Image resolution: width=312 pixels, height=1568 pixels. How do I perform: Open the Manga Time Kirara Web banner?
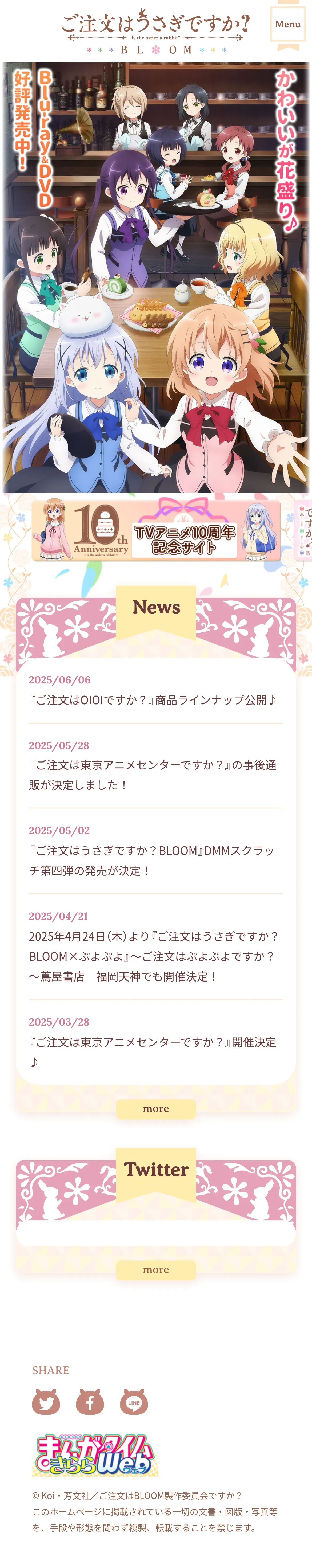click(x=95, y=1455)
